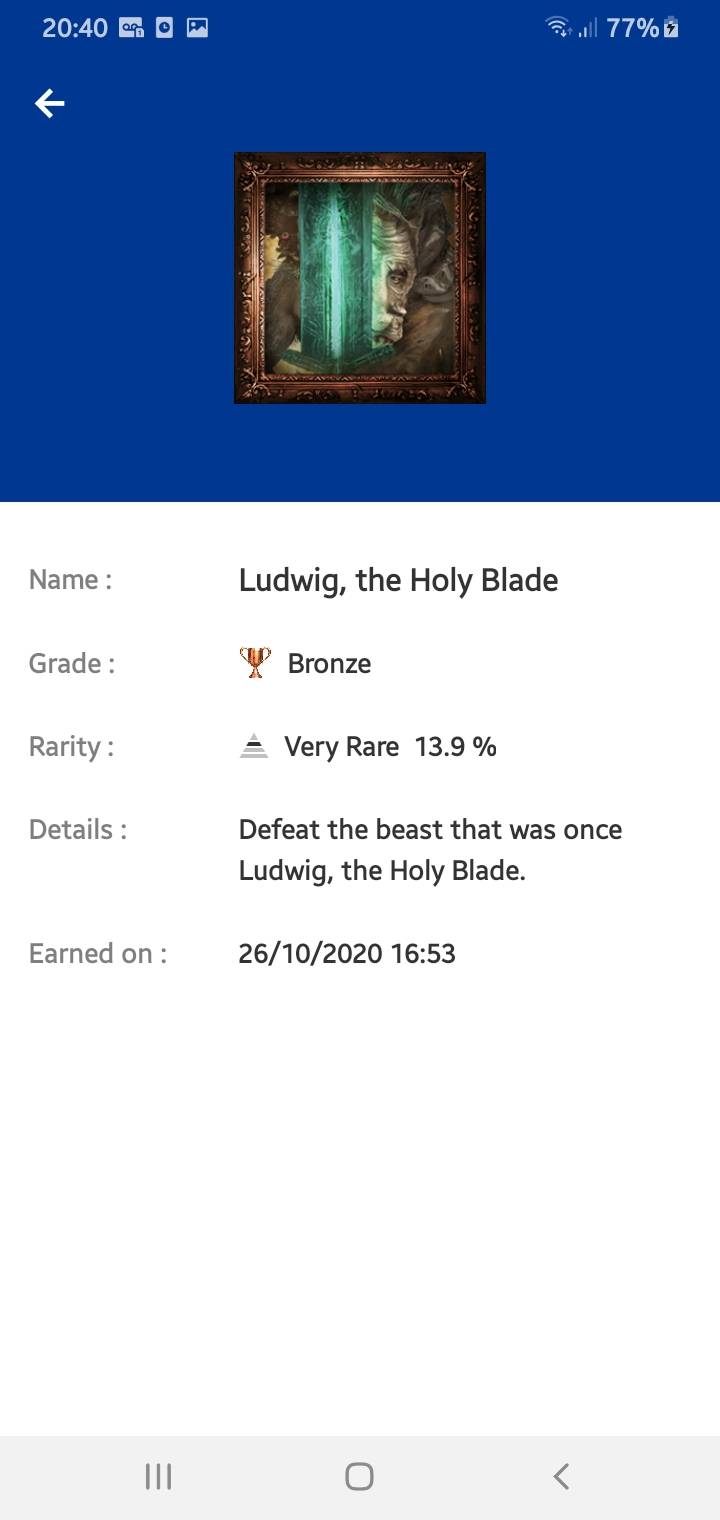This screenshot has width=720, height=1520.
Task: Tap the Grade label row
Action: pyautogui.click(x=71, y=662)
